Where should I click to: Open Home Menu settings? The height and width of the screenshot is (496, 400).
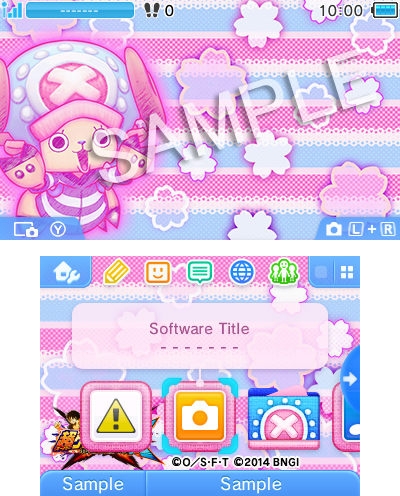point(66,272)
